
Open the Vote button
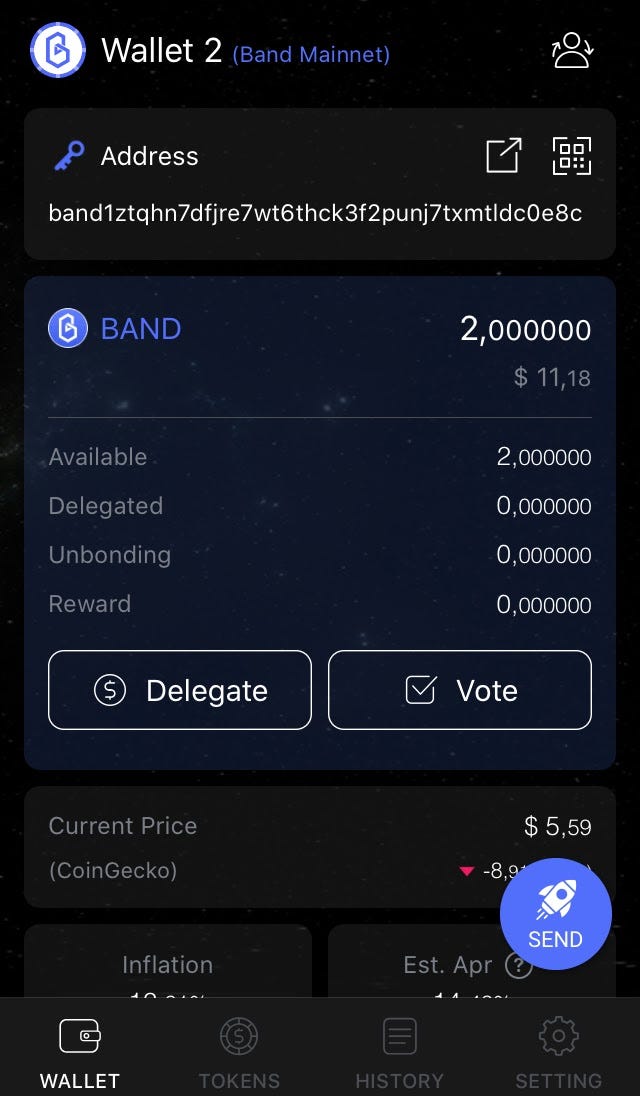460,690
